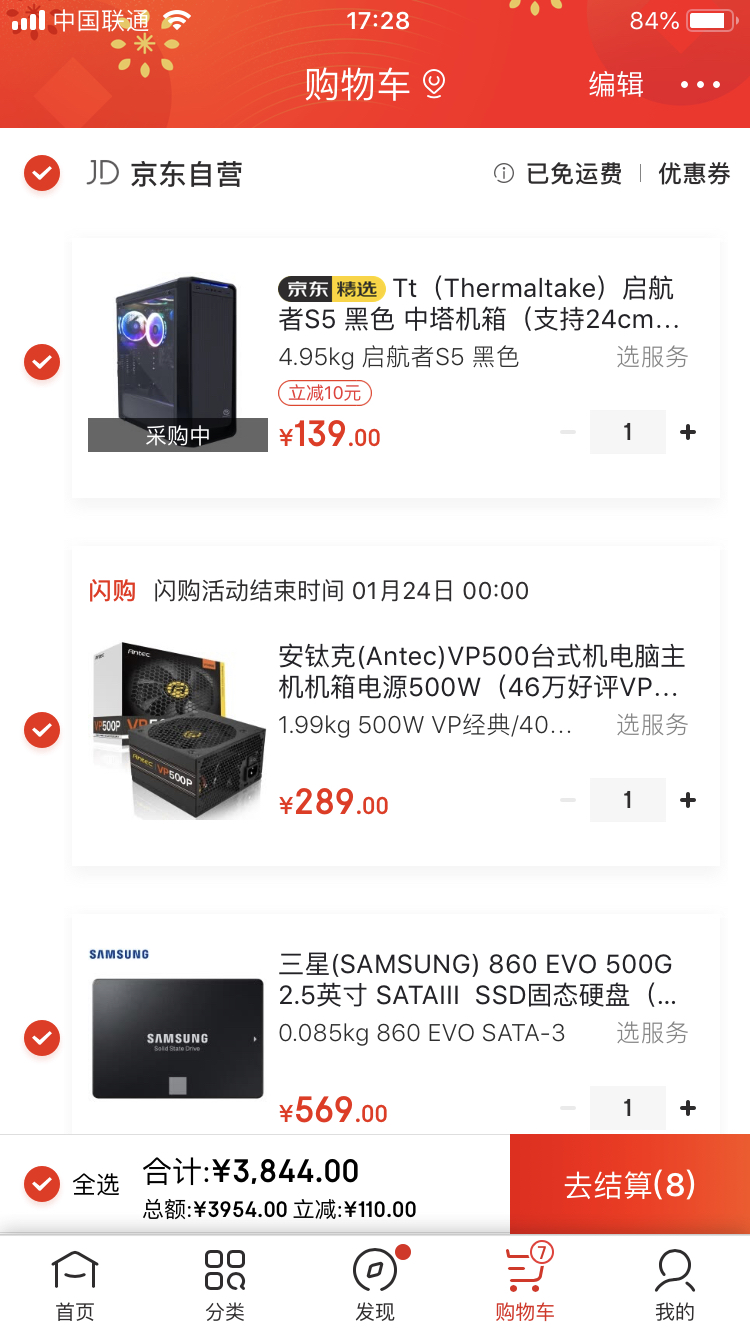Increase quantity of the Thermaltake case

(688, 432)
